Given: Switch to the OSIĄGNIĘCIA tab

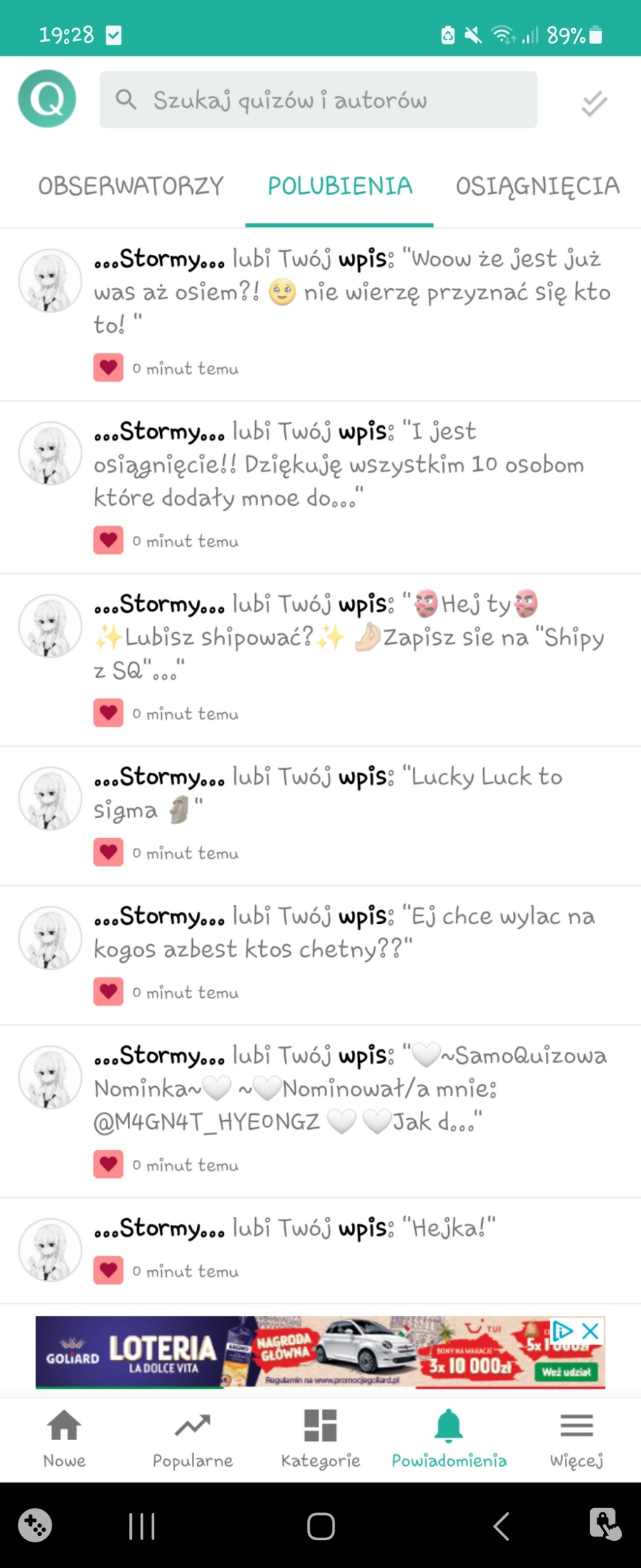Looking at the screenshot, I should tap(538, 186).
